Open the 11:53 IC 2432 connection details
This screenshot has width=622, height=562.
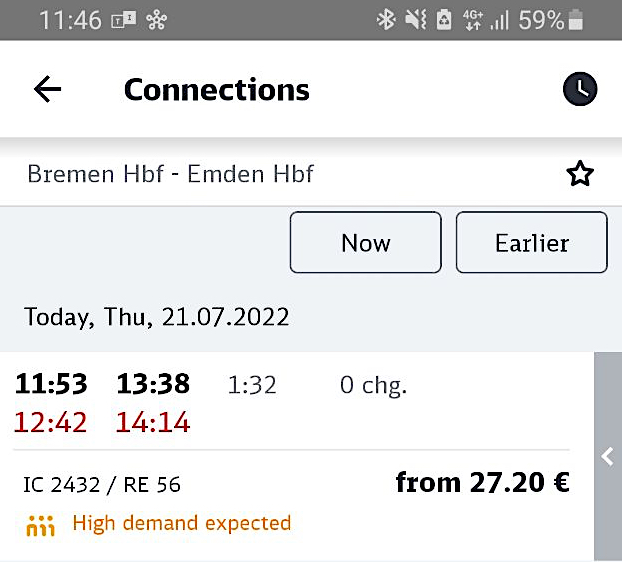[297, 456]
